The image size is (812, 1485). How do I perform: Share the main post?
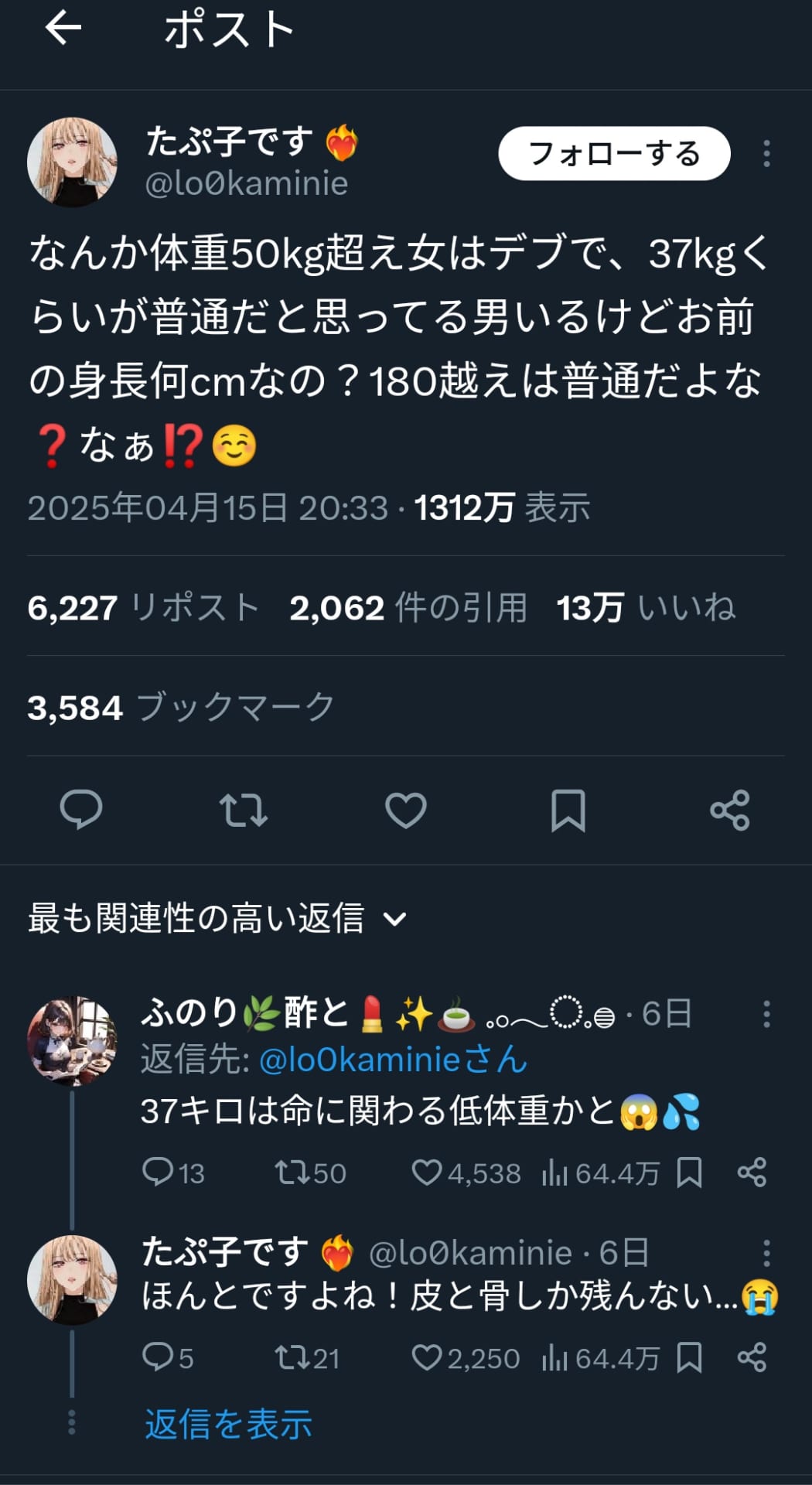point(730,810)
